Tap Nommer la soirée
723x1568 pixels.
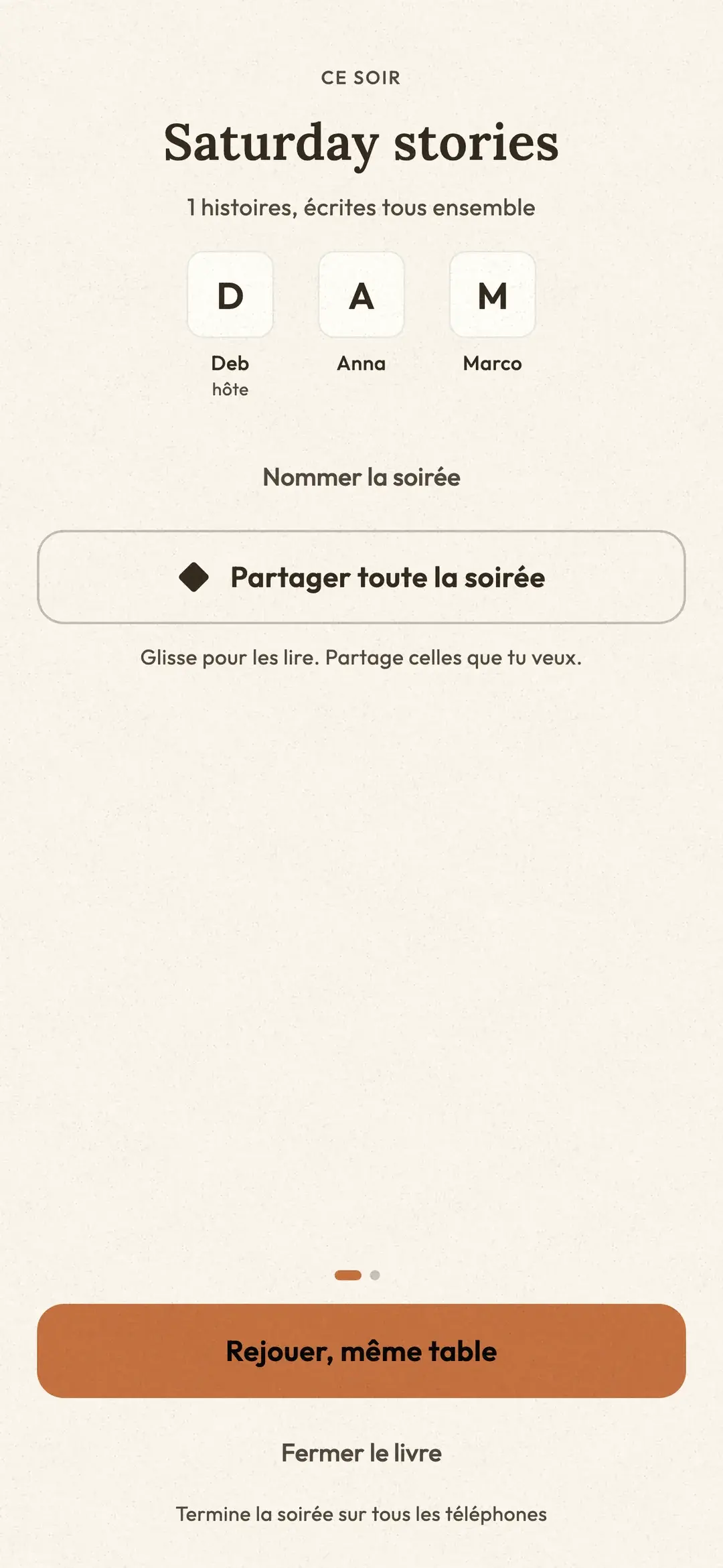click(361, 478)
